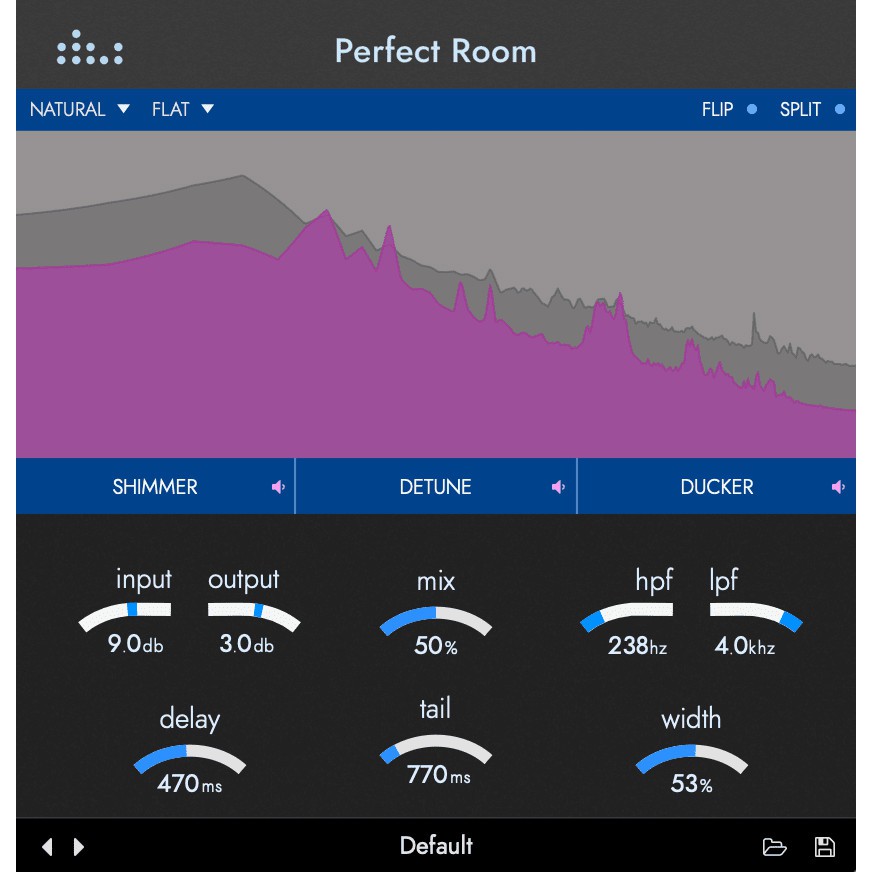The image size is (872, 872).
Task: Toggle the DUCKER speaker icon
Action: [x=838, y=487]
